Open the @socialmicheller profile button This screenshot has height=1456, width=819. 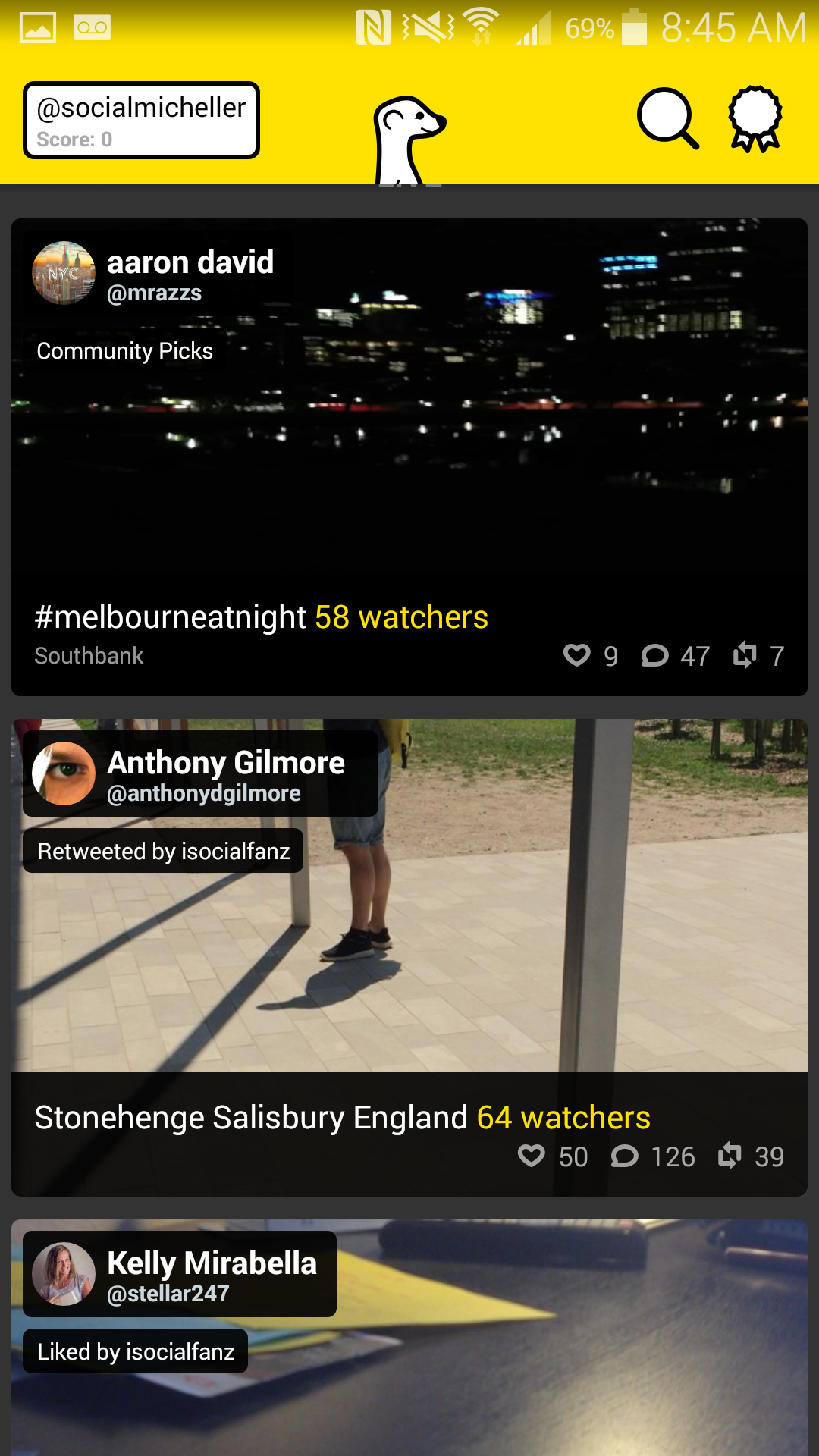tap(141, 121)
